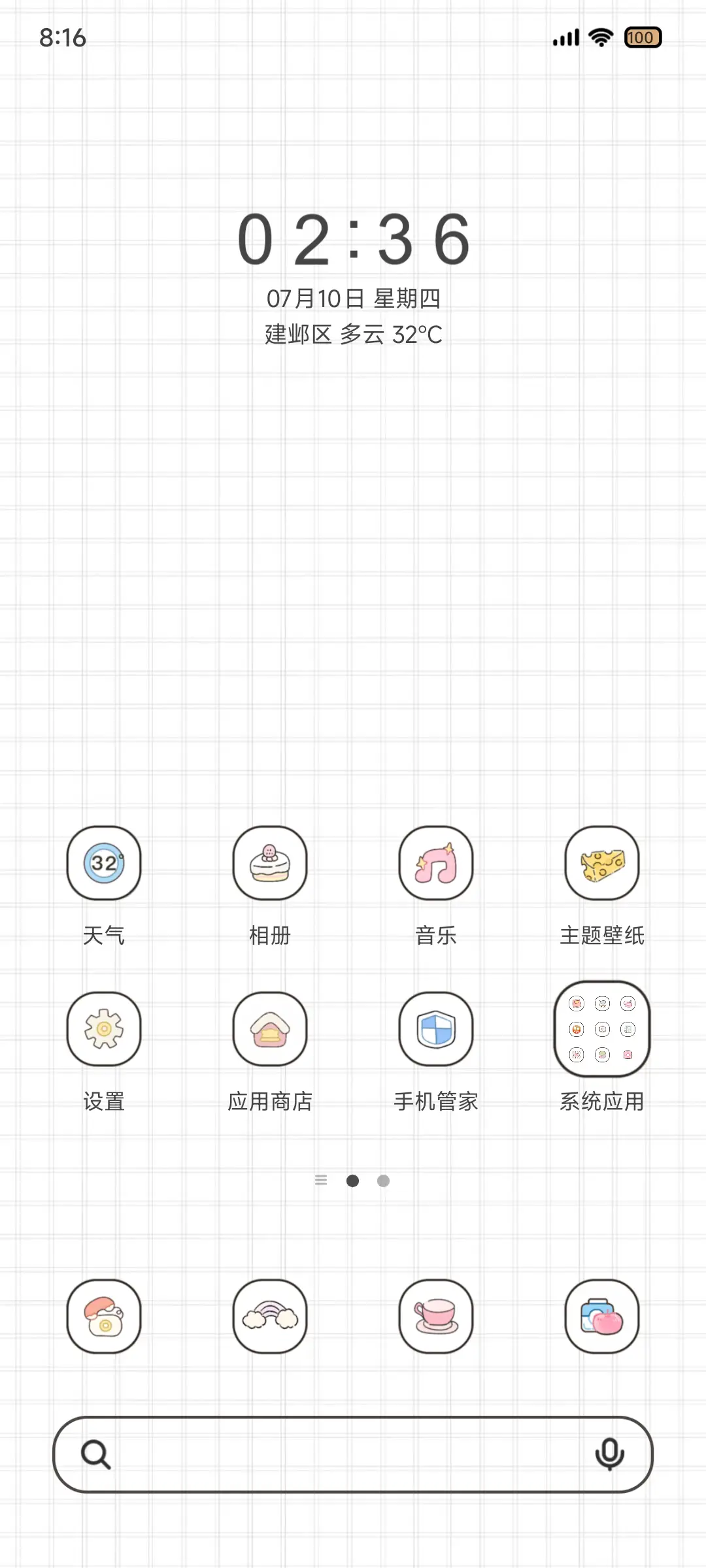Viewport: 706px width, 1568px height.
Task: Launch the 音乐 music app
Action: pyautogui.click(x=436, y=864)
